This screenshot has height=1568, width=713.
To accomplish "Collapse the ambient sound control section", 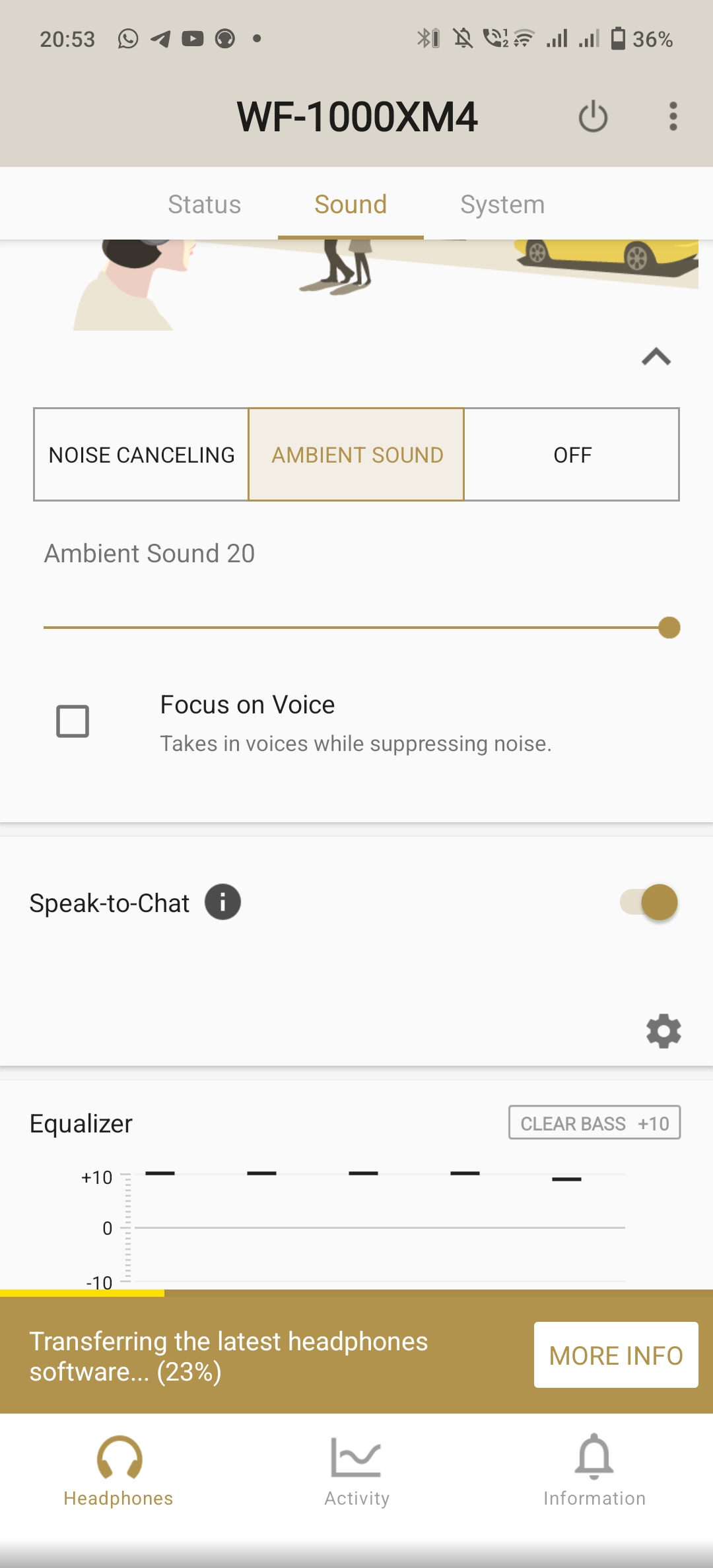I will point(656,357).
